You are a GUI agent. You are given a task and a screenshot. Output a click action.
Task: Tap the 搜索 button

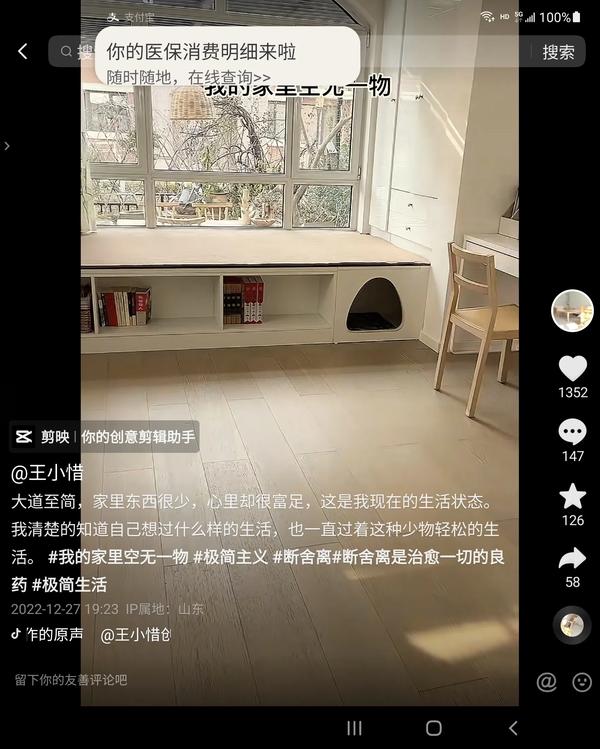558,52
